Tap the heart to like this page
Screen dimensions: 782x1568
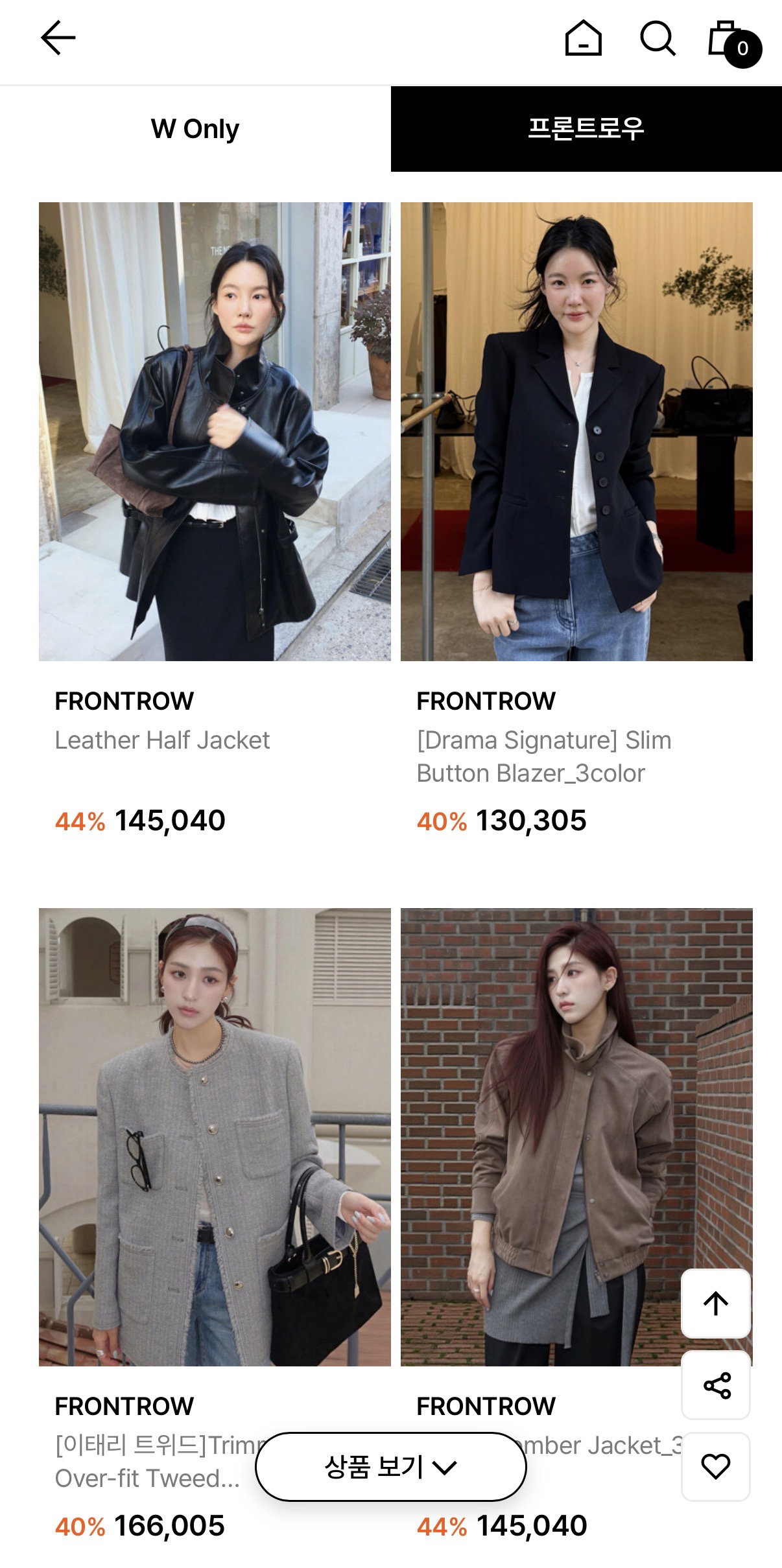(716, 1467)
